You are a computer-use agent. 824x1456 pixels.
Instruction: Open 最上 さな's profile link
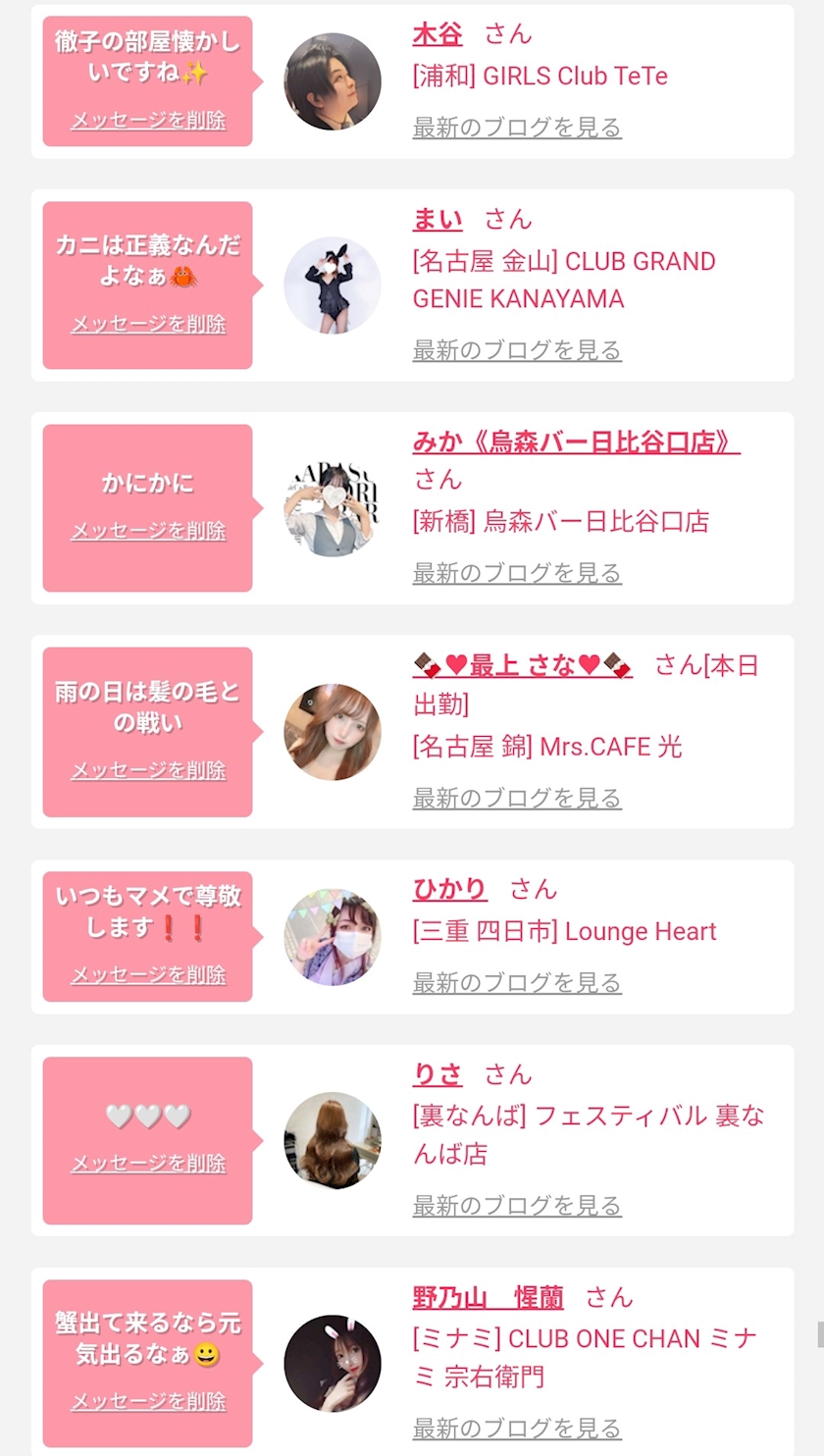523,665
